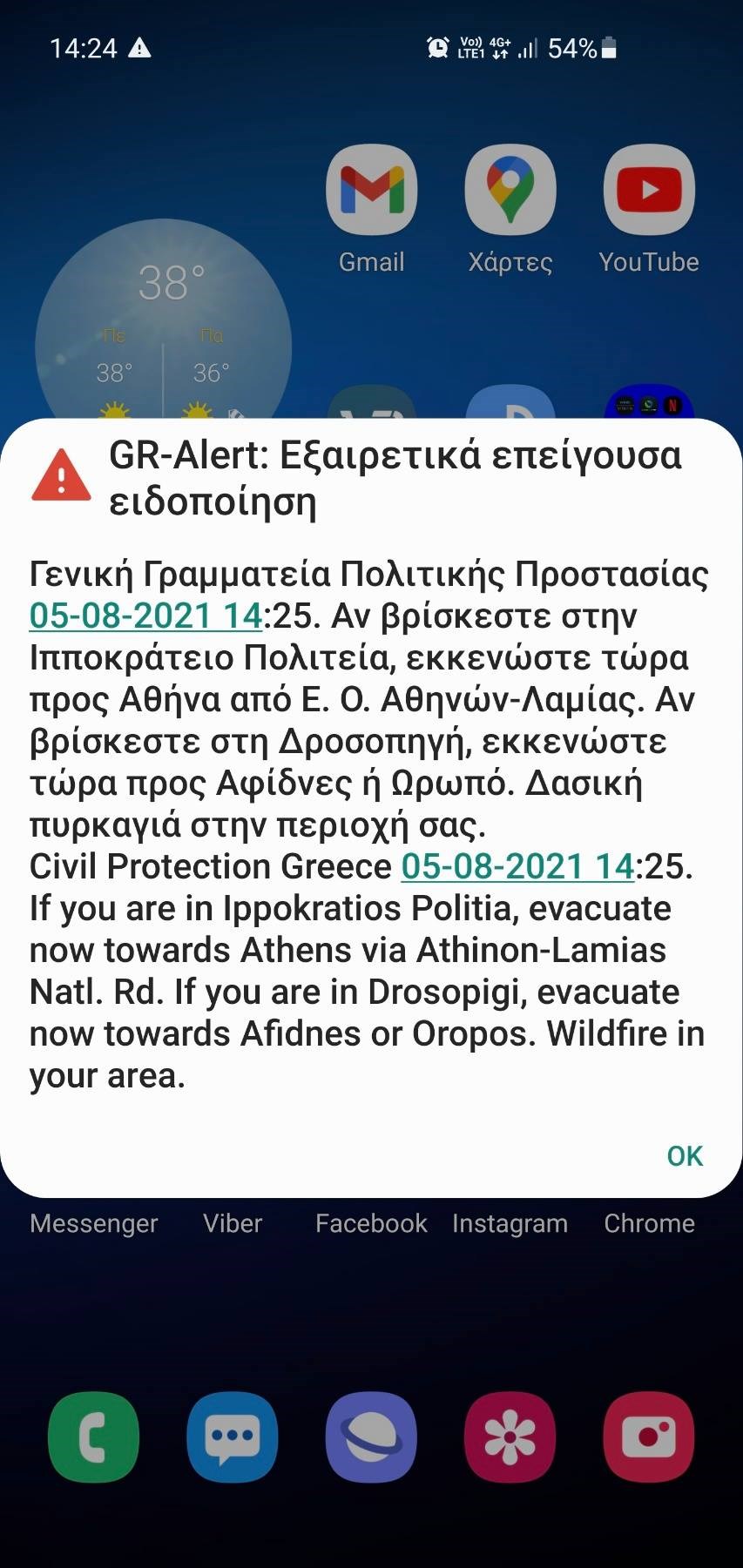743x1568 pixels.
Task: Open the Phone dialer app
Action: point(93,1437)
